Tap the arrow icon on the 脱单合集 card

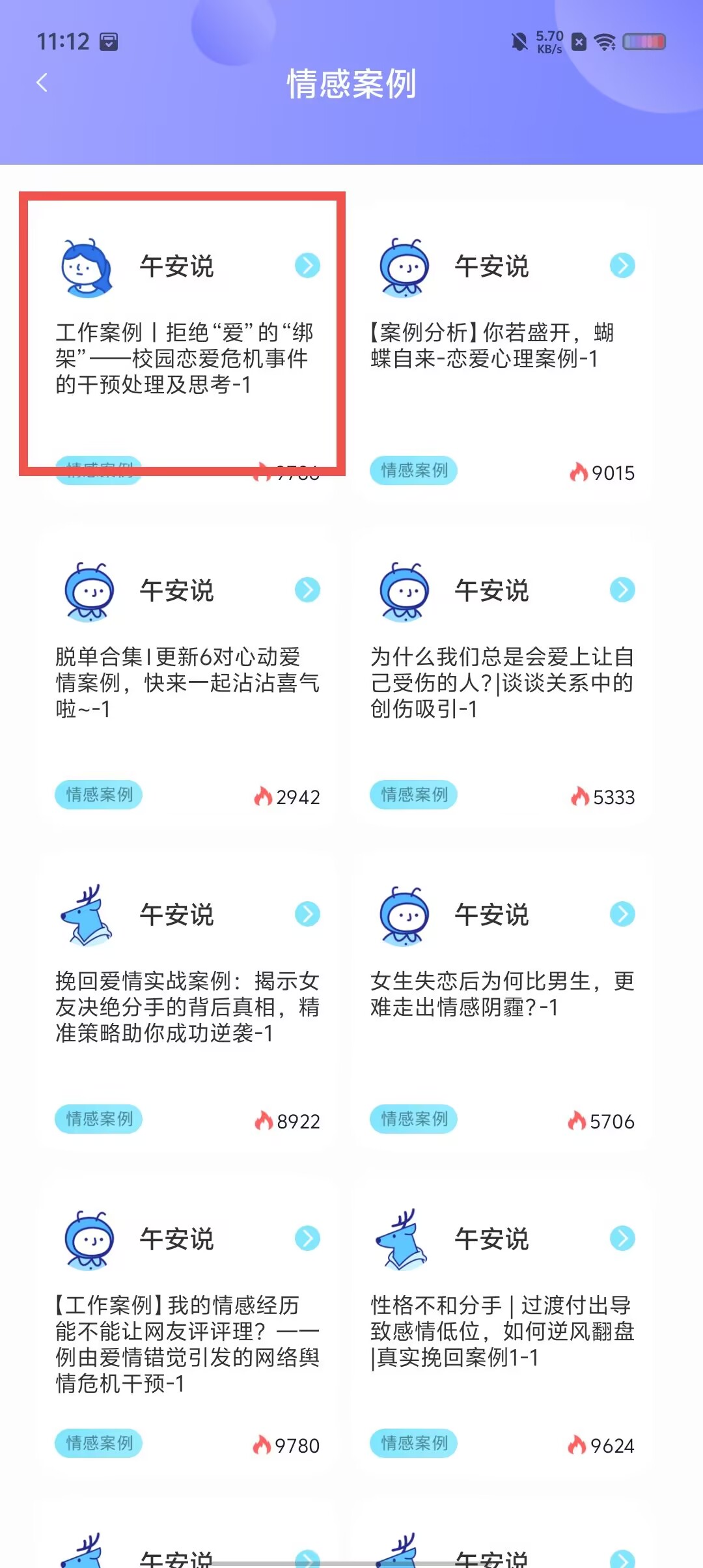click(307, 589)
